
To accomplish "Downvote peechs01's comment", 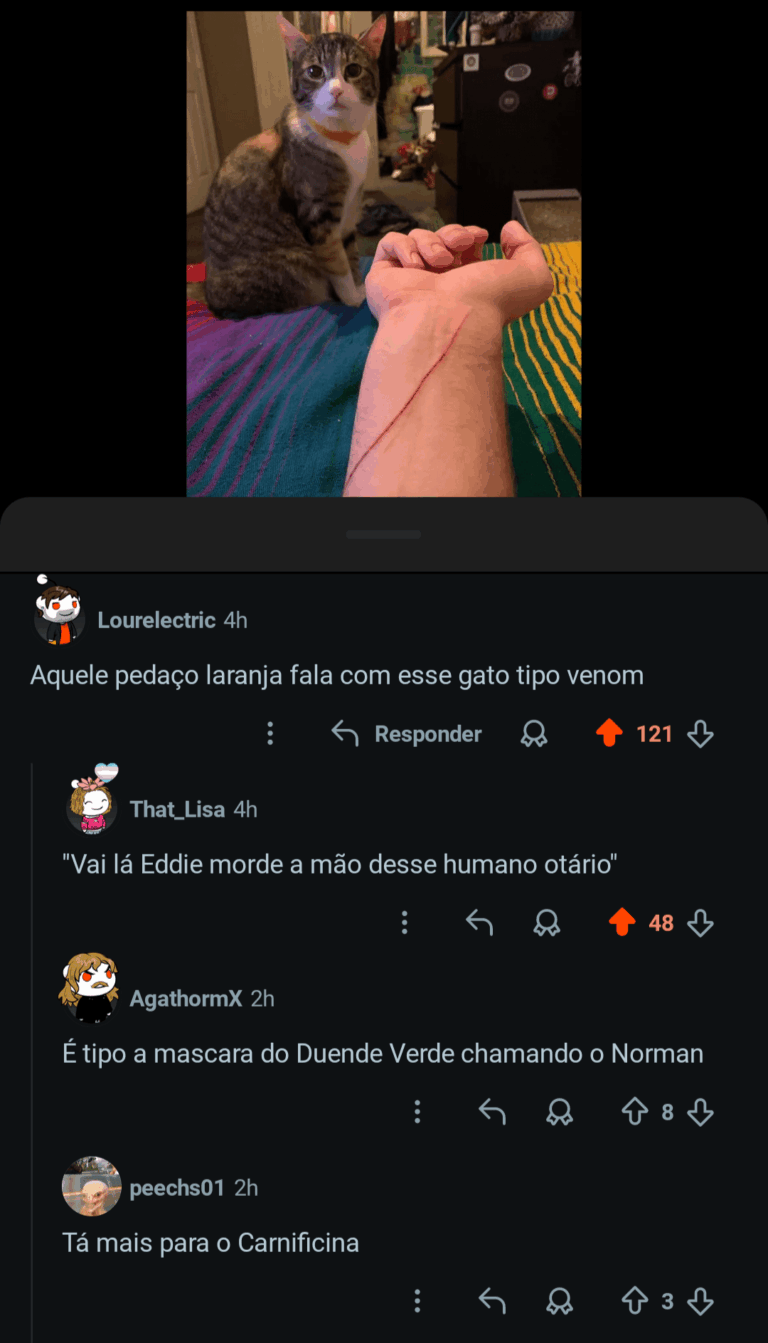I will (701, 1301).
